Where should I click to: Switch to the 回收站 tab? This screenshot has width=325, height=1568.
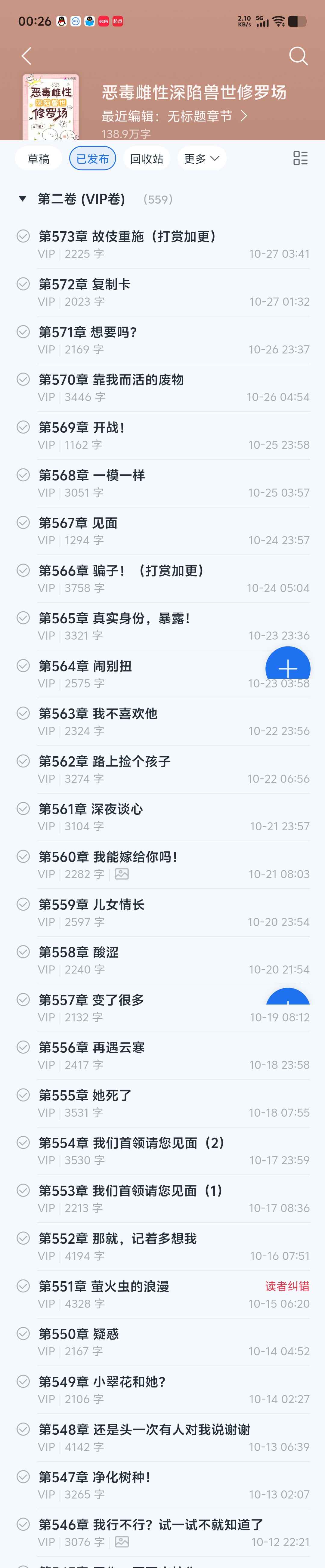tap(147, 159)
